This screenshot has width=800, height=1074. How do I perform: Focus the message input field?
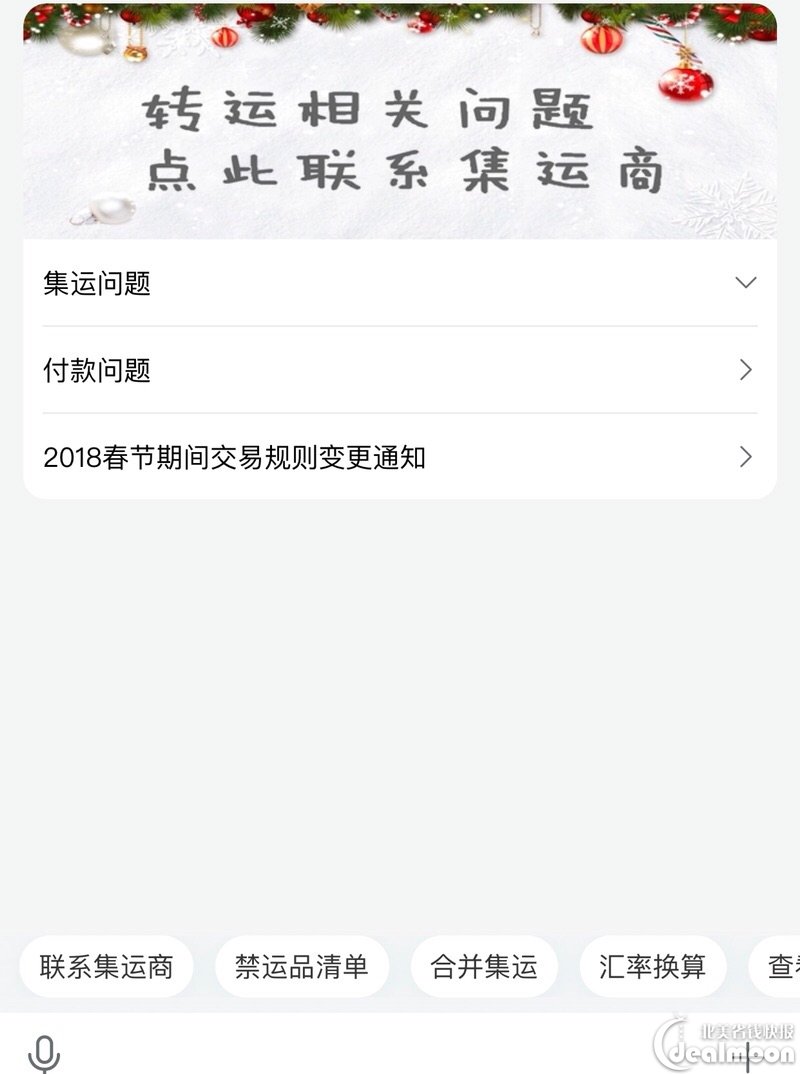tap(380, 1050)
